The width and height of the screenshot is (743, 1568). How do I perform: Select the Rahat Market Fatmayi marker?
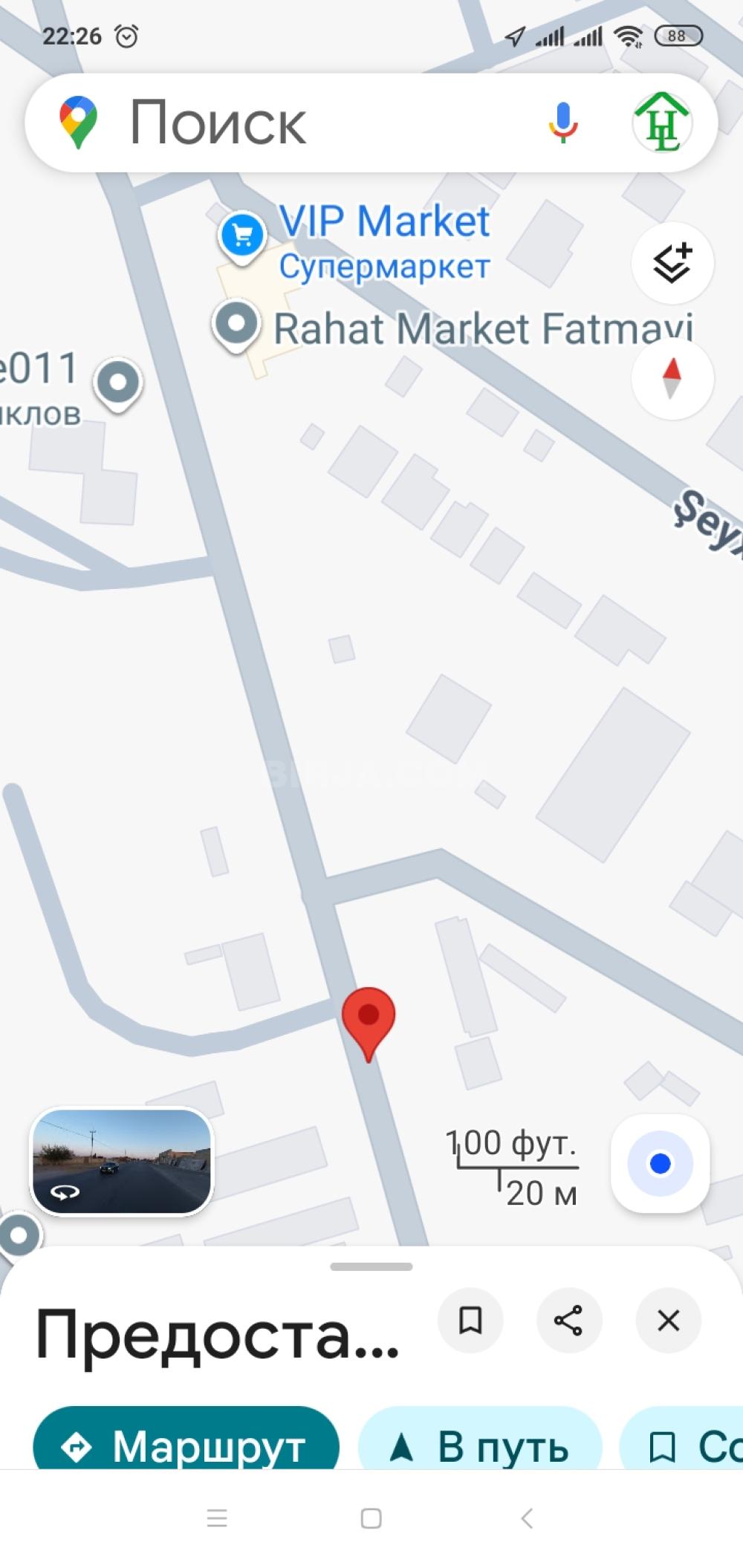(x=236, y=325)
